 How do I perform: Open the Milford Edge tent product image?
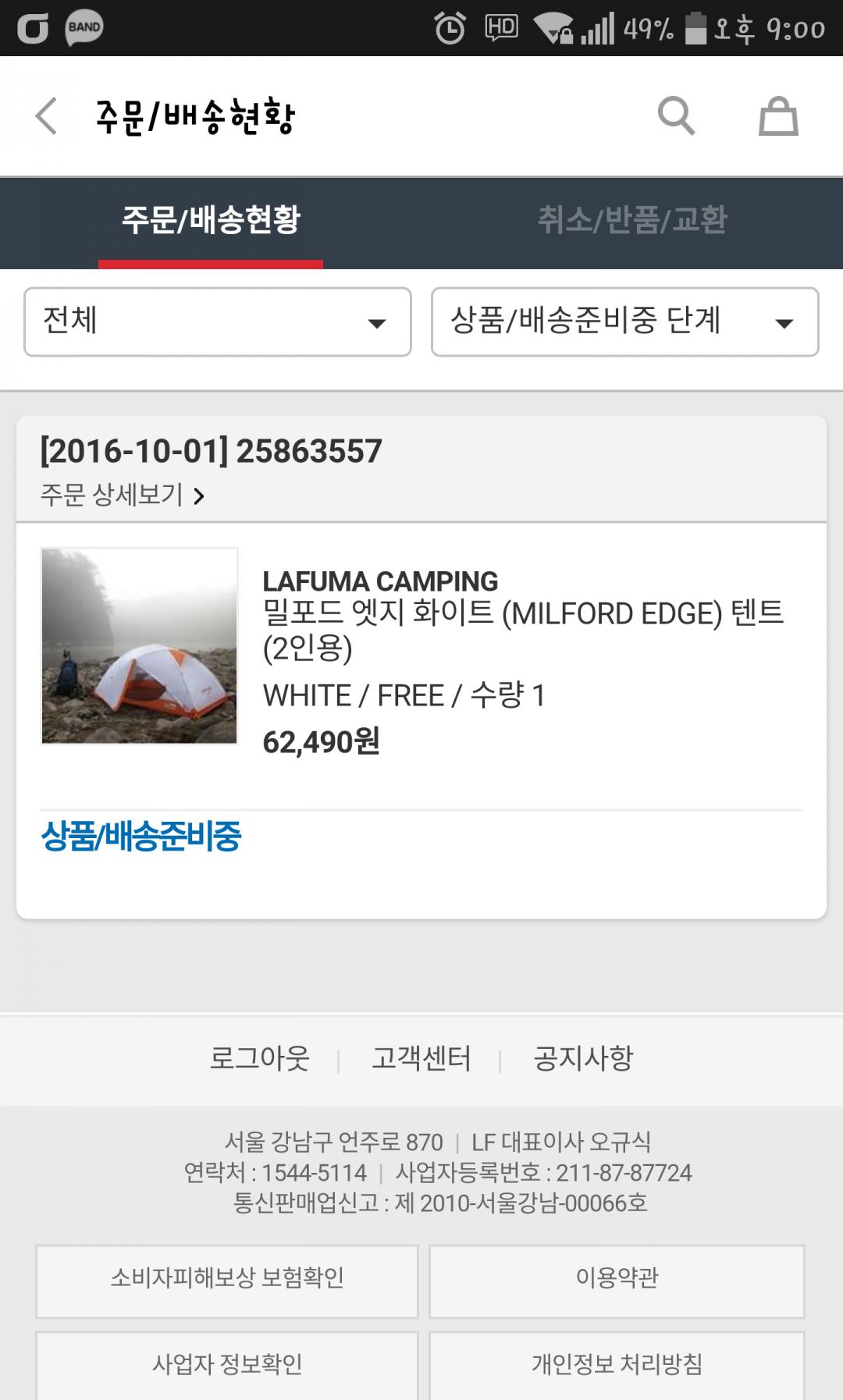[140, 645]
